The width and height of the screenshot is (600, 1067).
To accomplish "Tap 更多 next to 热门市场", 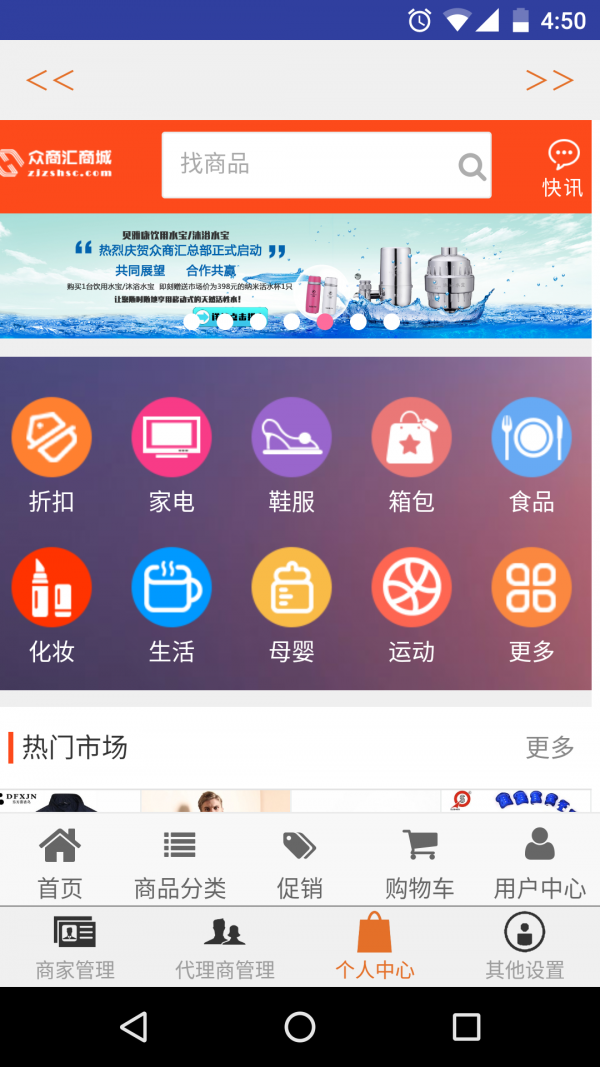I will (550, 747).
